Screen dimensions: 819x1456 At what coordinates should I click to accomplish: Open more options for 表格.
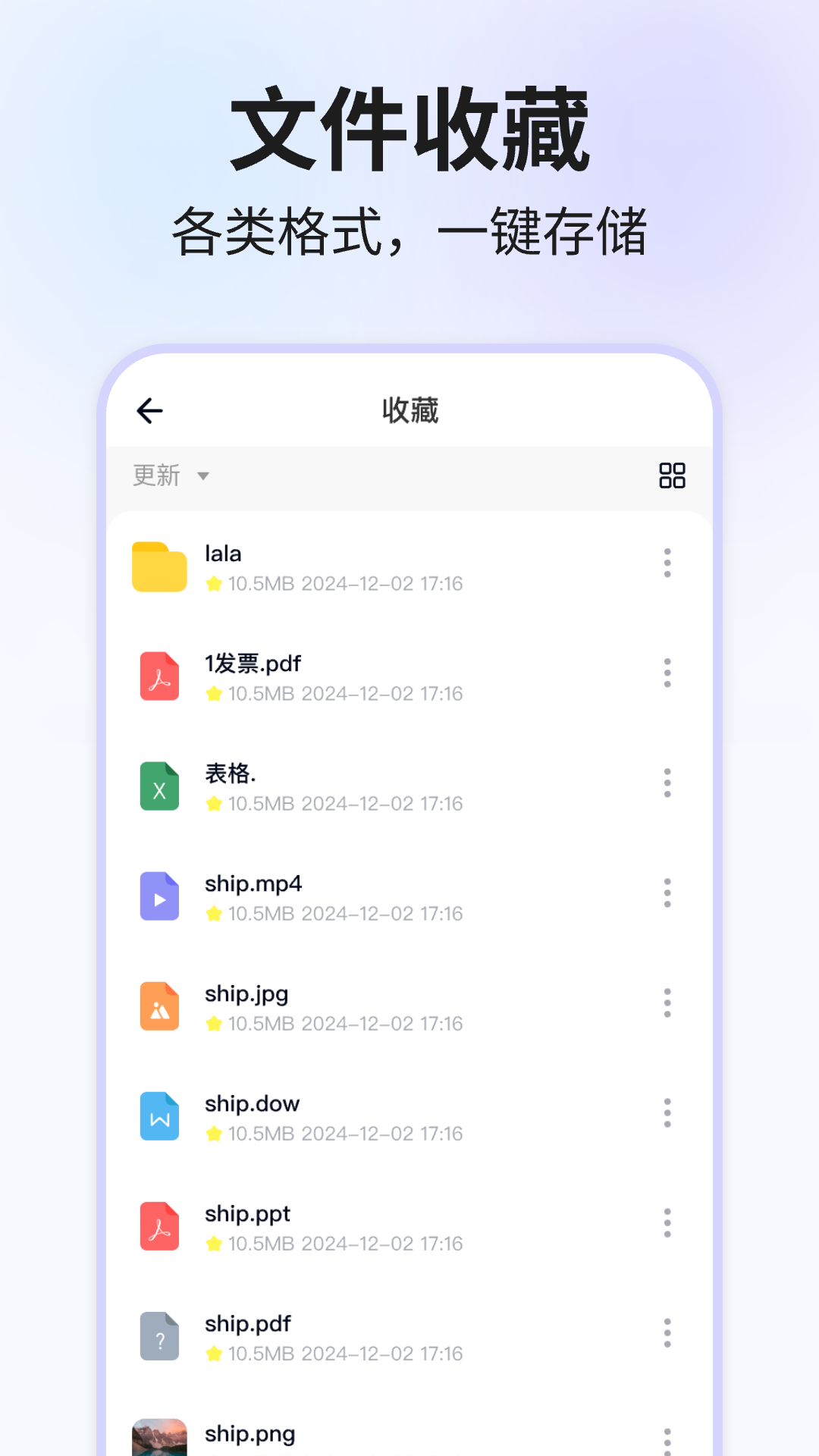667,783
